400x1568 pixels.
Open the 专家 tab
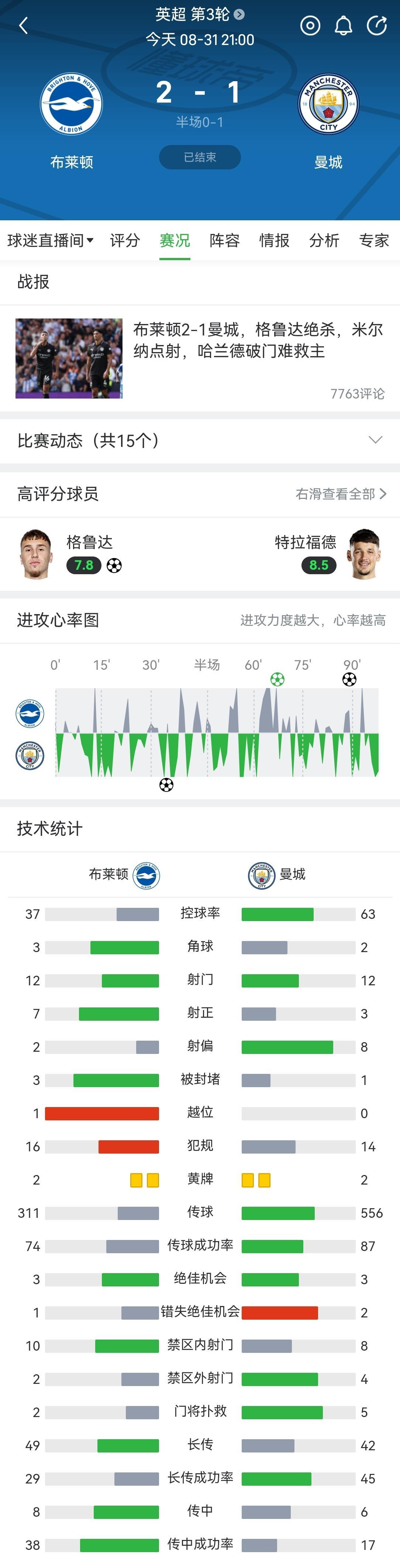tap(374, 241)
